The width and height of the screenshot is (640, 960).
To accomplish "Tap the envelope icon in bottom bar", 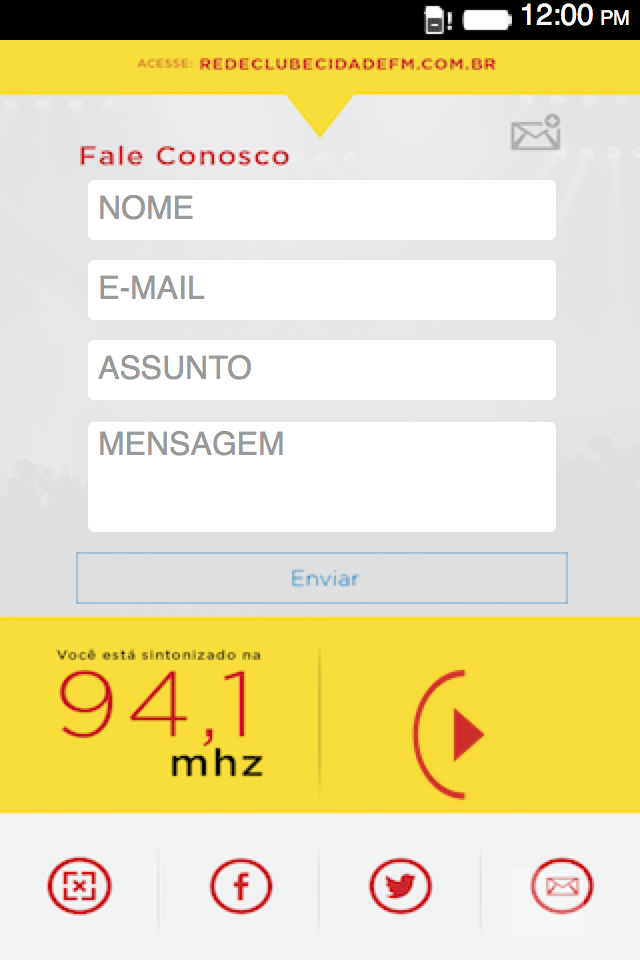I will pyautogui.click(x=561, y=887).
